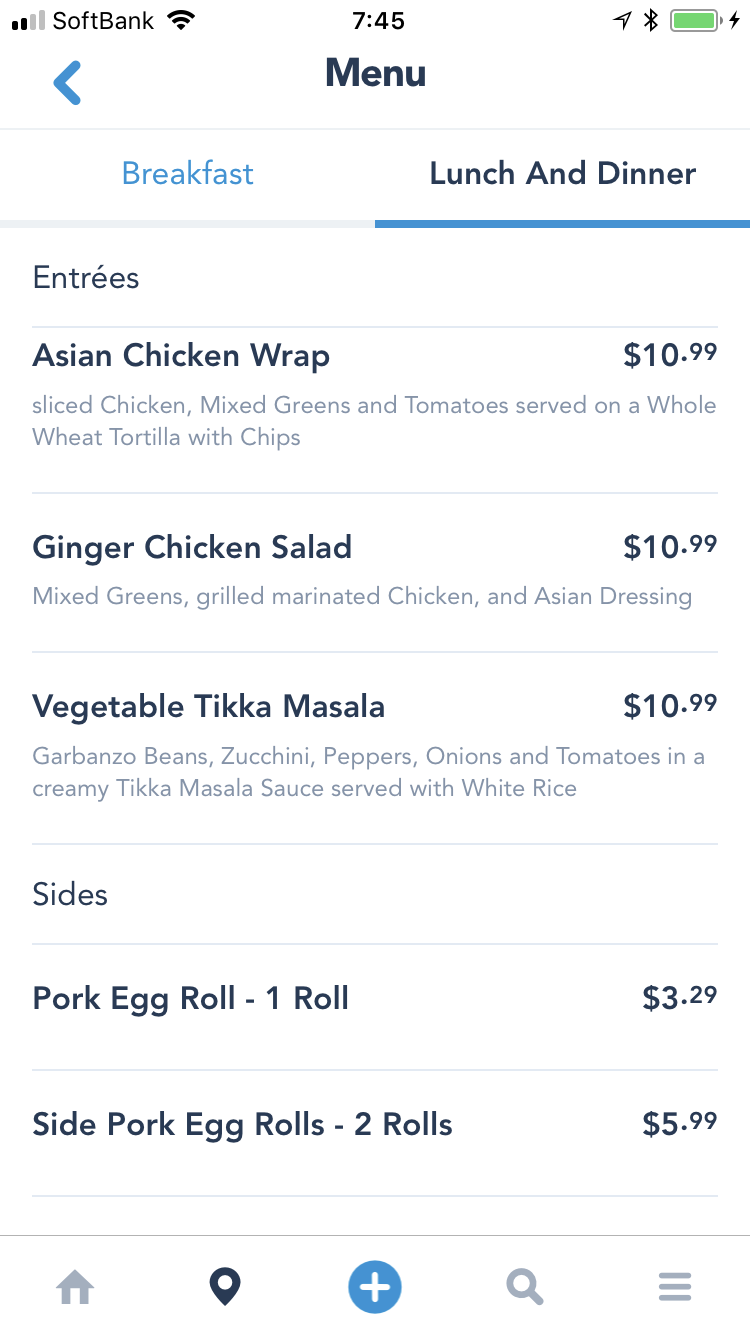The image size is (750, 1334).
Task: Open the Asian Chicken Wrap item
Action: pos(375,410)
